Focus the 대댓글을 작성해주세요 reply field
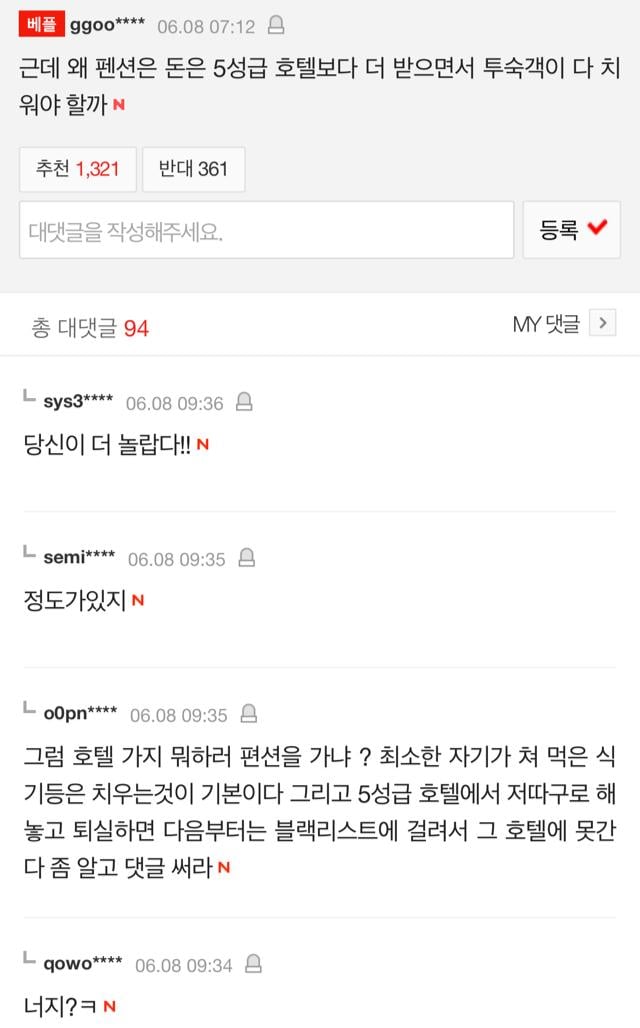This screenshot has width=640, height=1028. [266, 231]
